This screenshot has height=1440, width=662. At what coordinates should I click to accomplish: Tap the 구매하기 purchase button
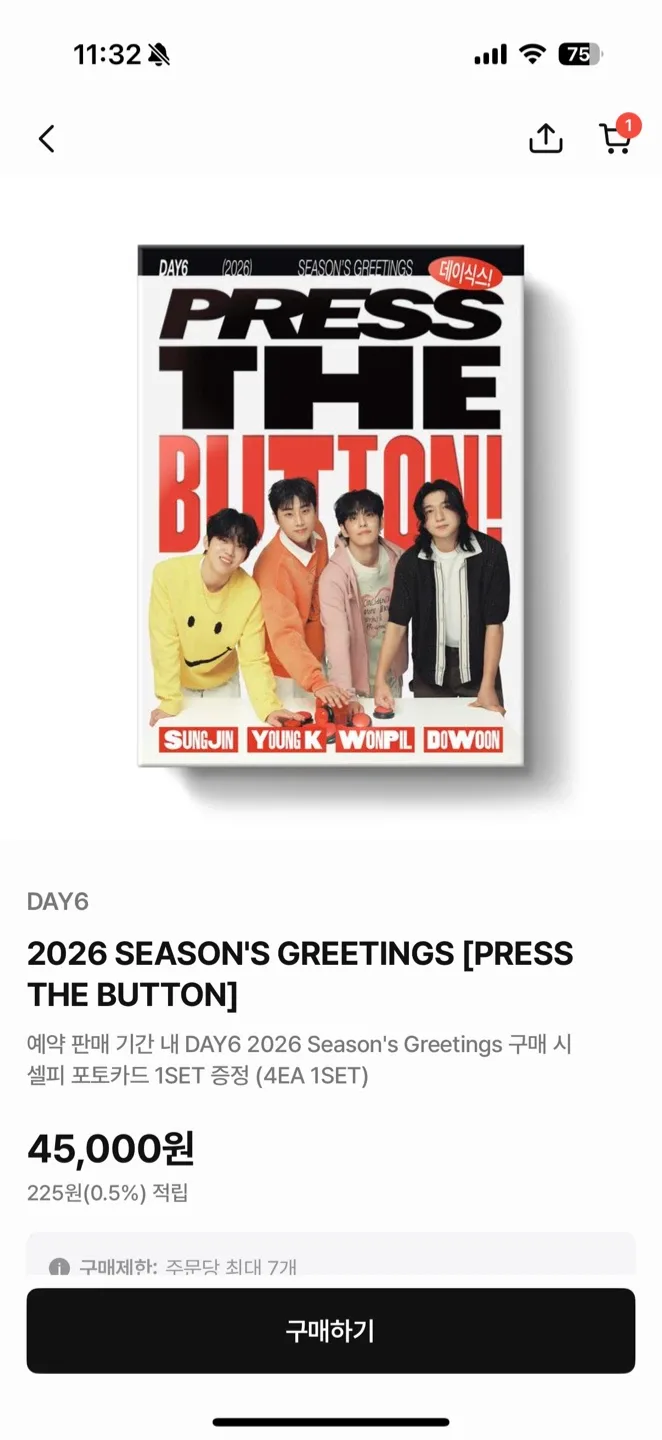pos(330,1330)
